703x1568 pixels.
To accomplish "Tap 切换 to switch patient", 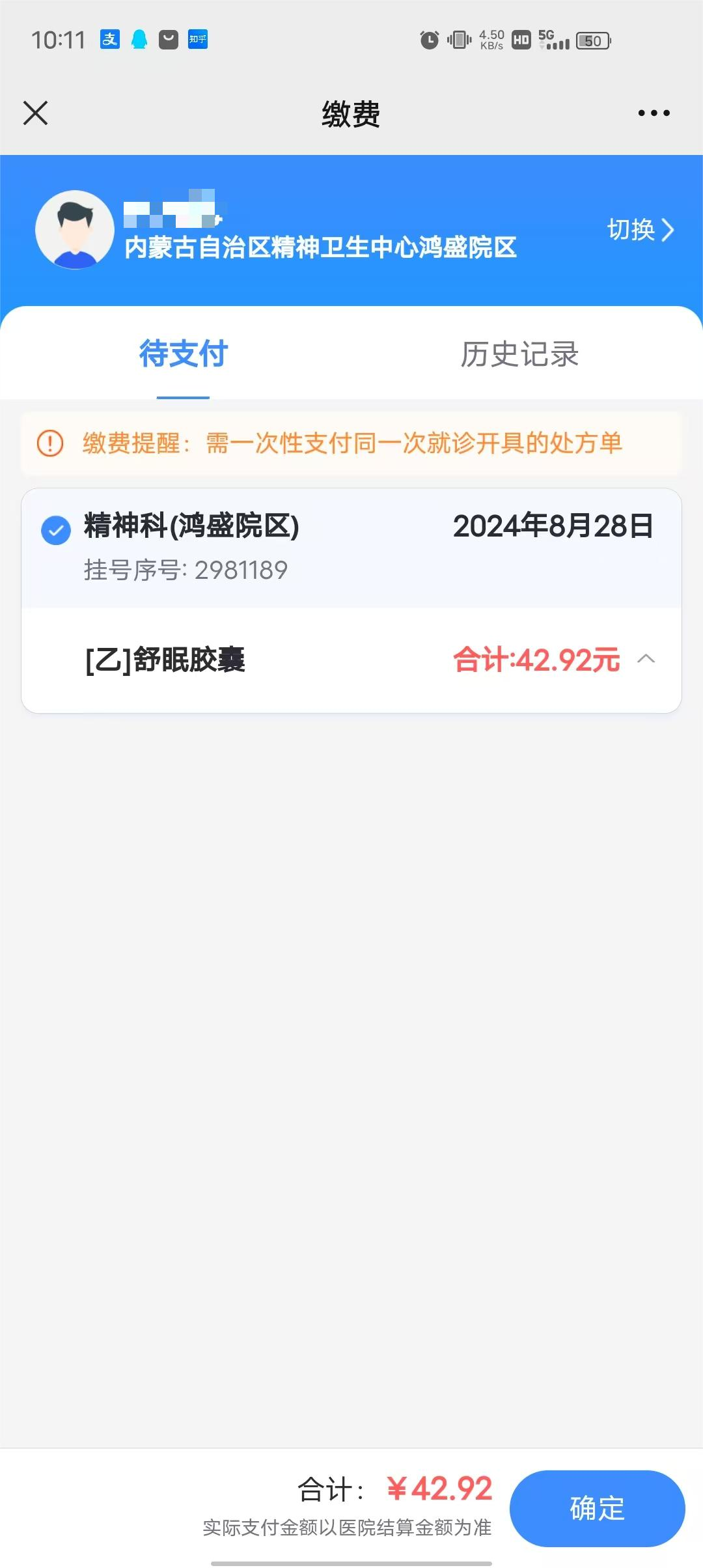I will click(x=640, y=230).
